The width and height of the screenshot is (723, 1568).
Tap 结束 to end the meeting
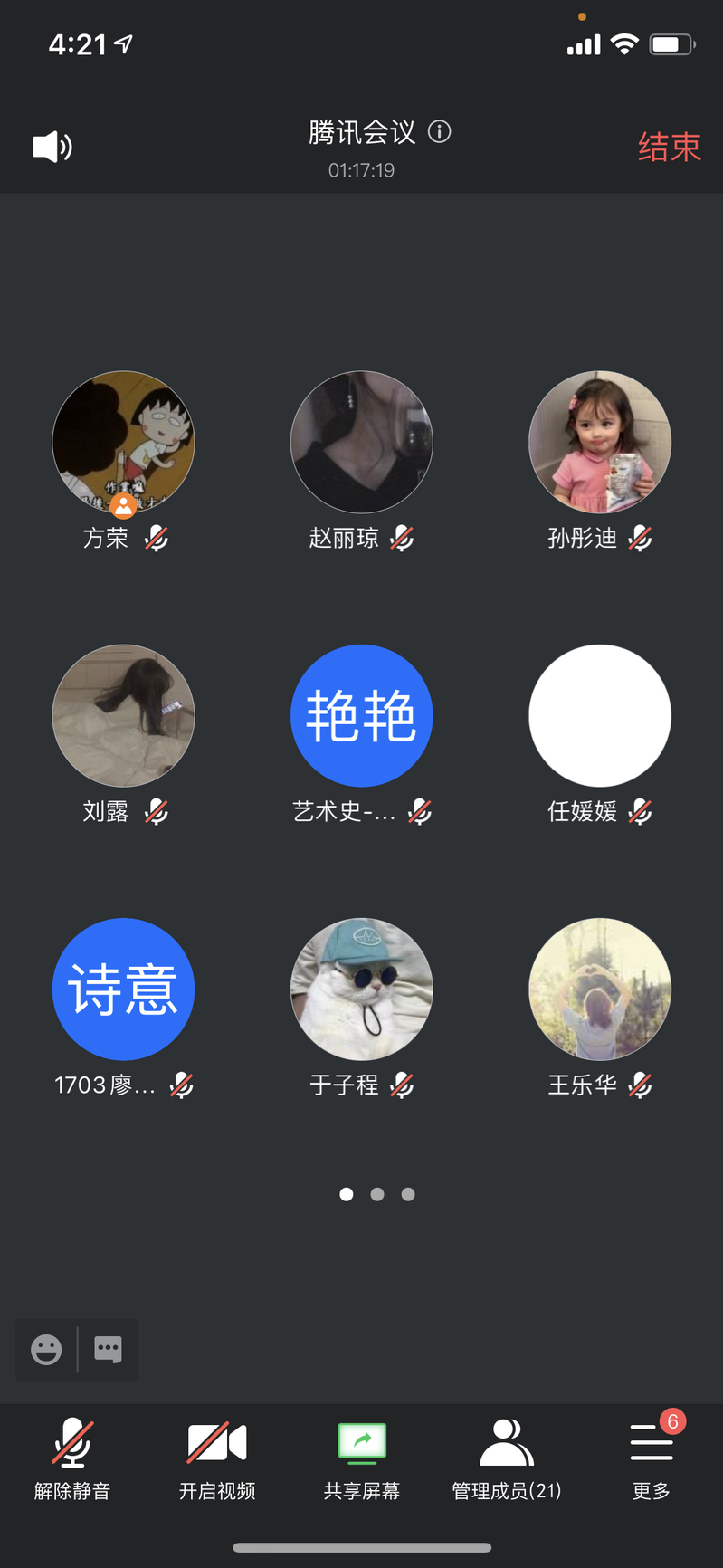(669, 147)
